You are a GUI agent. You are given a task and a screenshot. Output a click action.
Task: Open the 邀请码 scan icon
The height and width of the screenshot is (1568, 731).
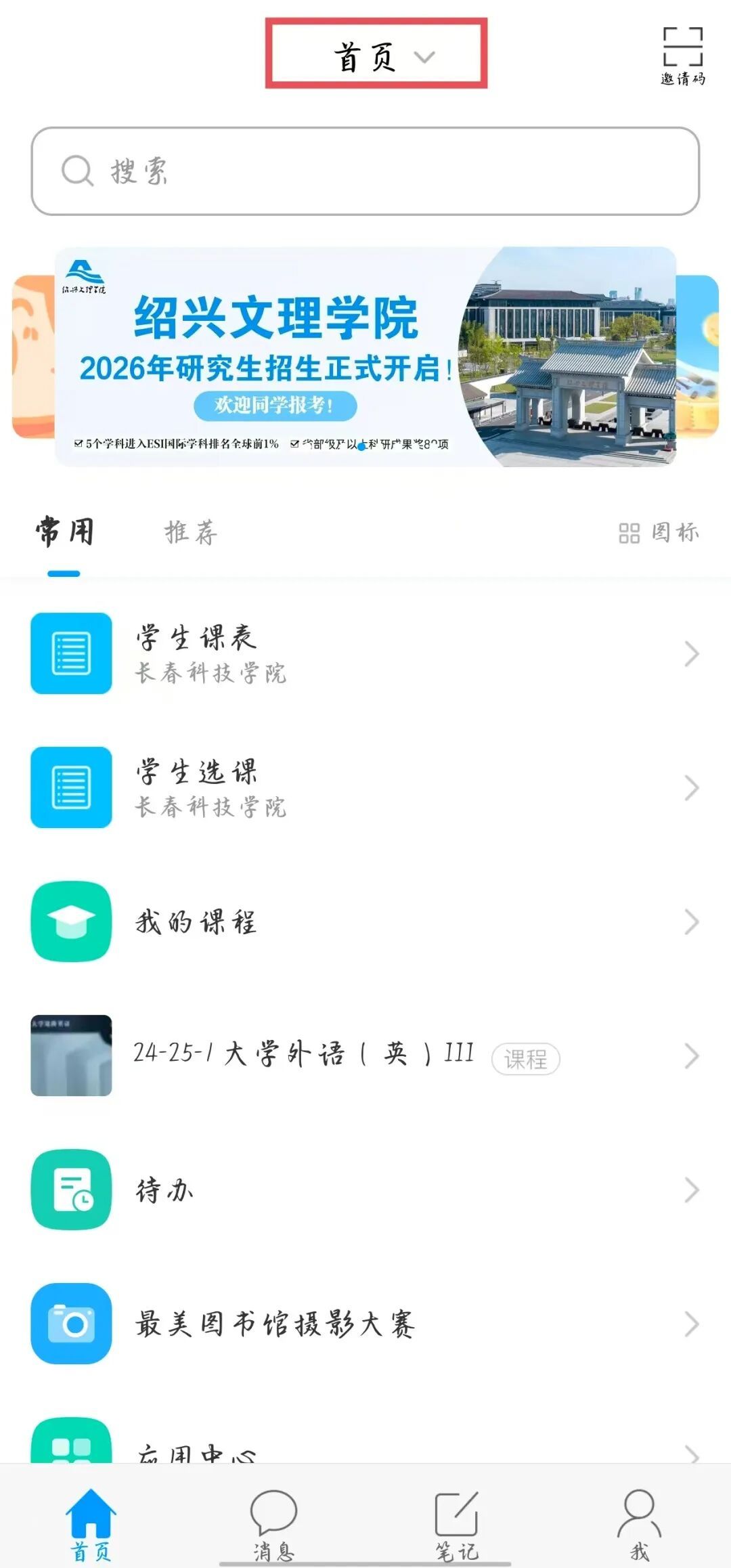point(682,56)
